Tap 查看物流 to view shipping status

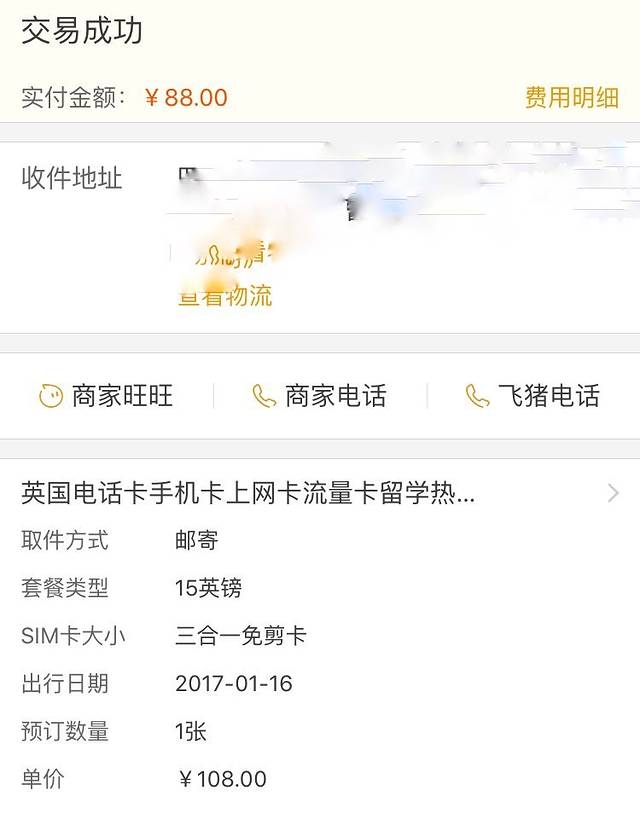coord(225,296)
